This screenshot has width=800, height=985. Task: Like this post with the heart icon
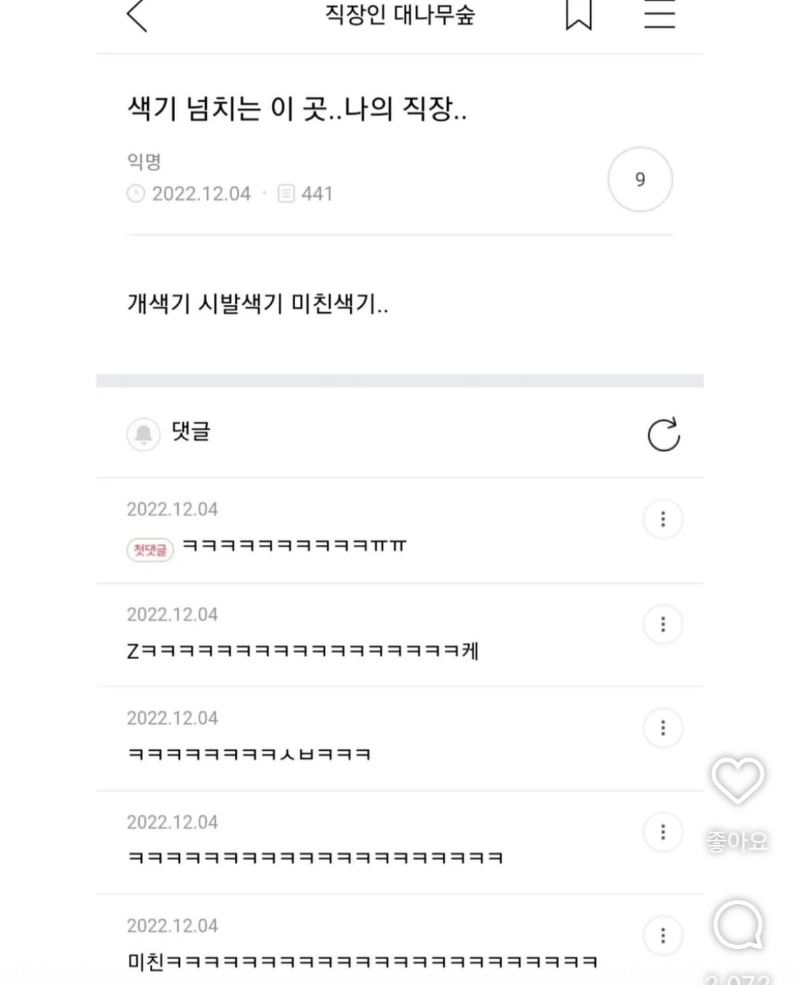(x=737, y=780)
